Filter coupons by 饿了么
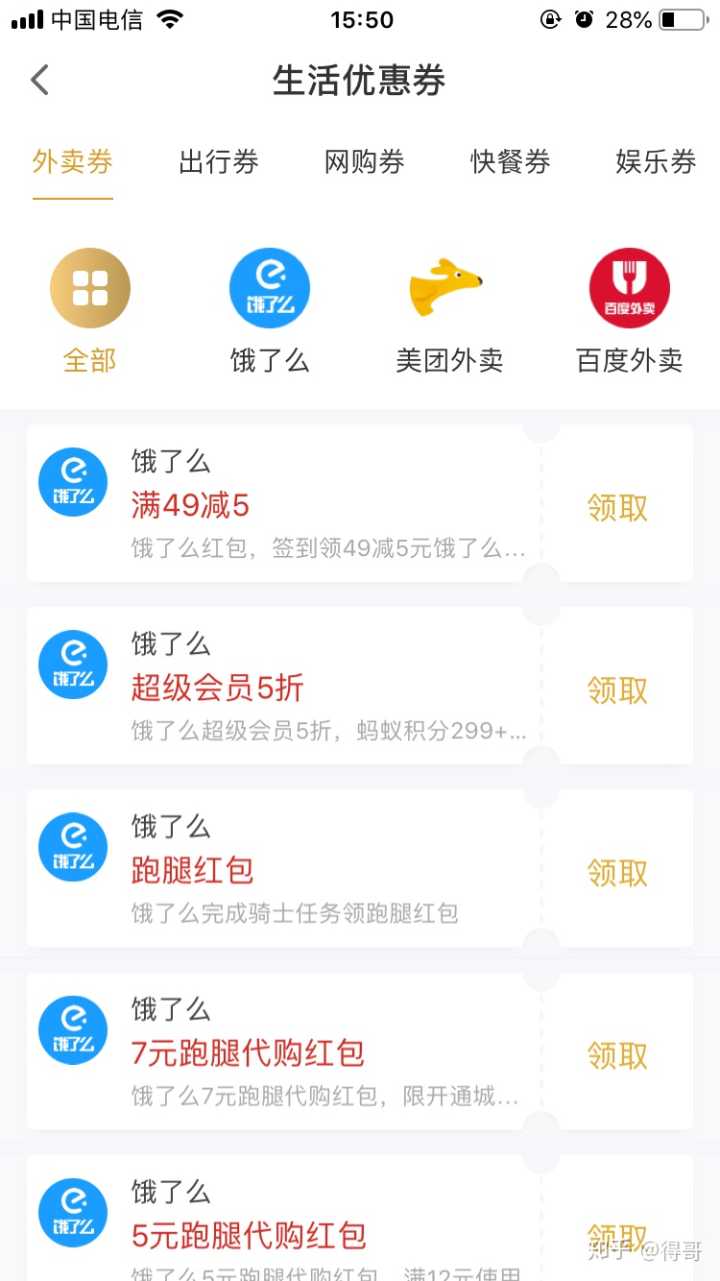 point(269,310)
